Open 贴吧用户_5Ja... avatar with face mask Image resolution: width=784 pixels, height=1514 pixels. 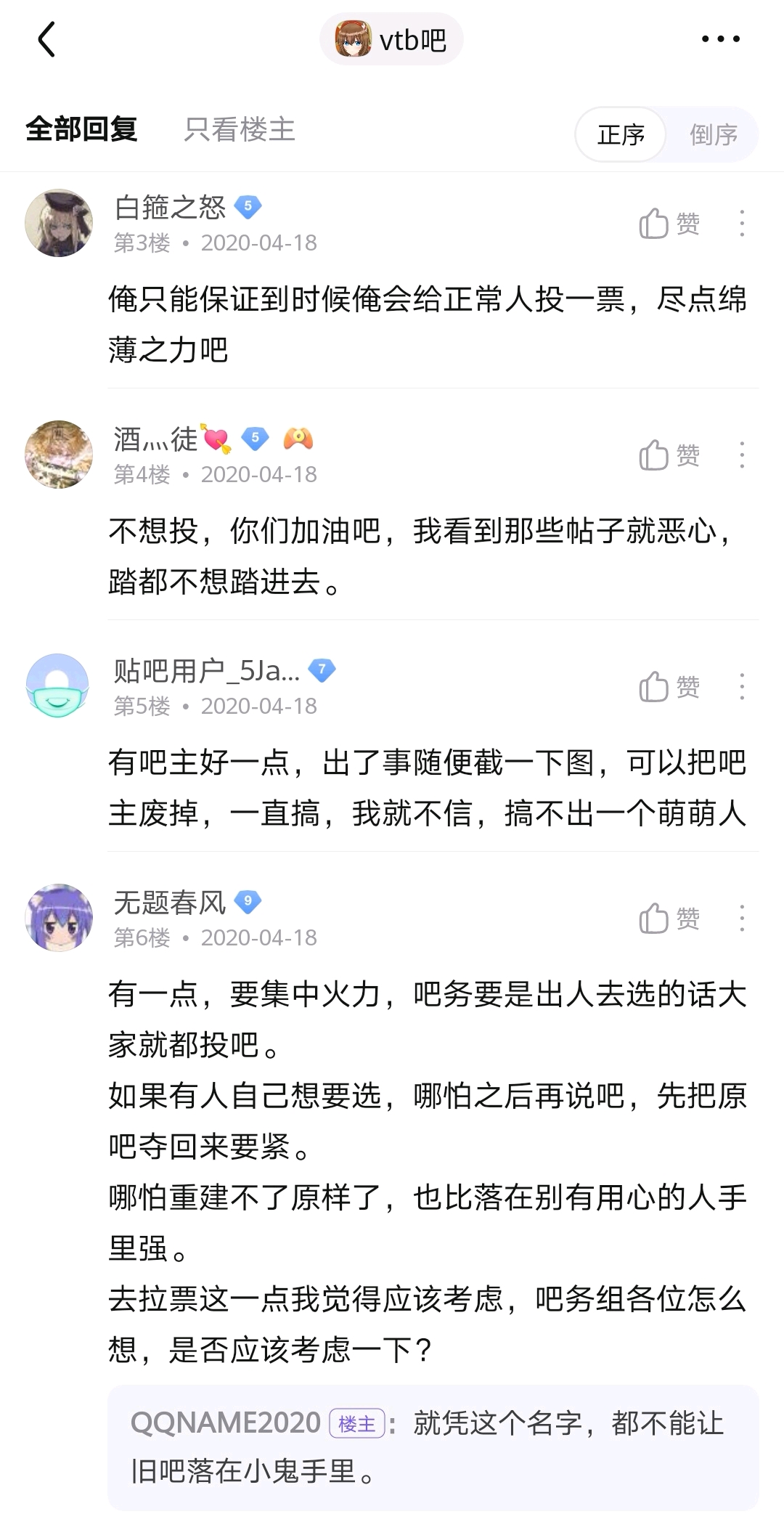point(59,686)
